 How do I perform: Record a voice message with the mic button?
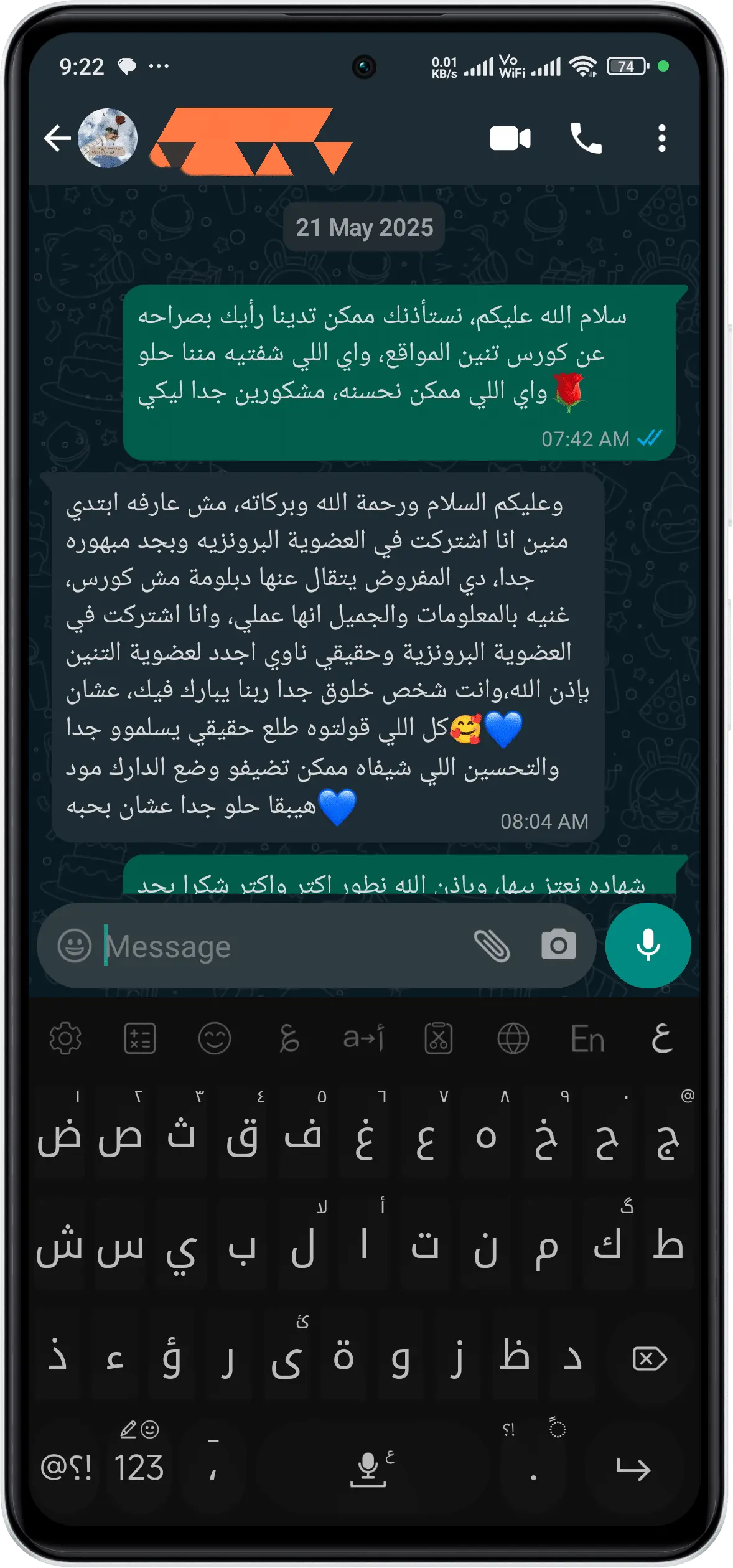pos(648,946)
